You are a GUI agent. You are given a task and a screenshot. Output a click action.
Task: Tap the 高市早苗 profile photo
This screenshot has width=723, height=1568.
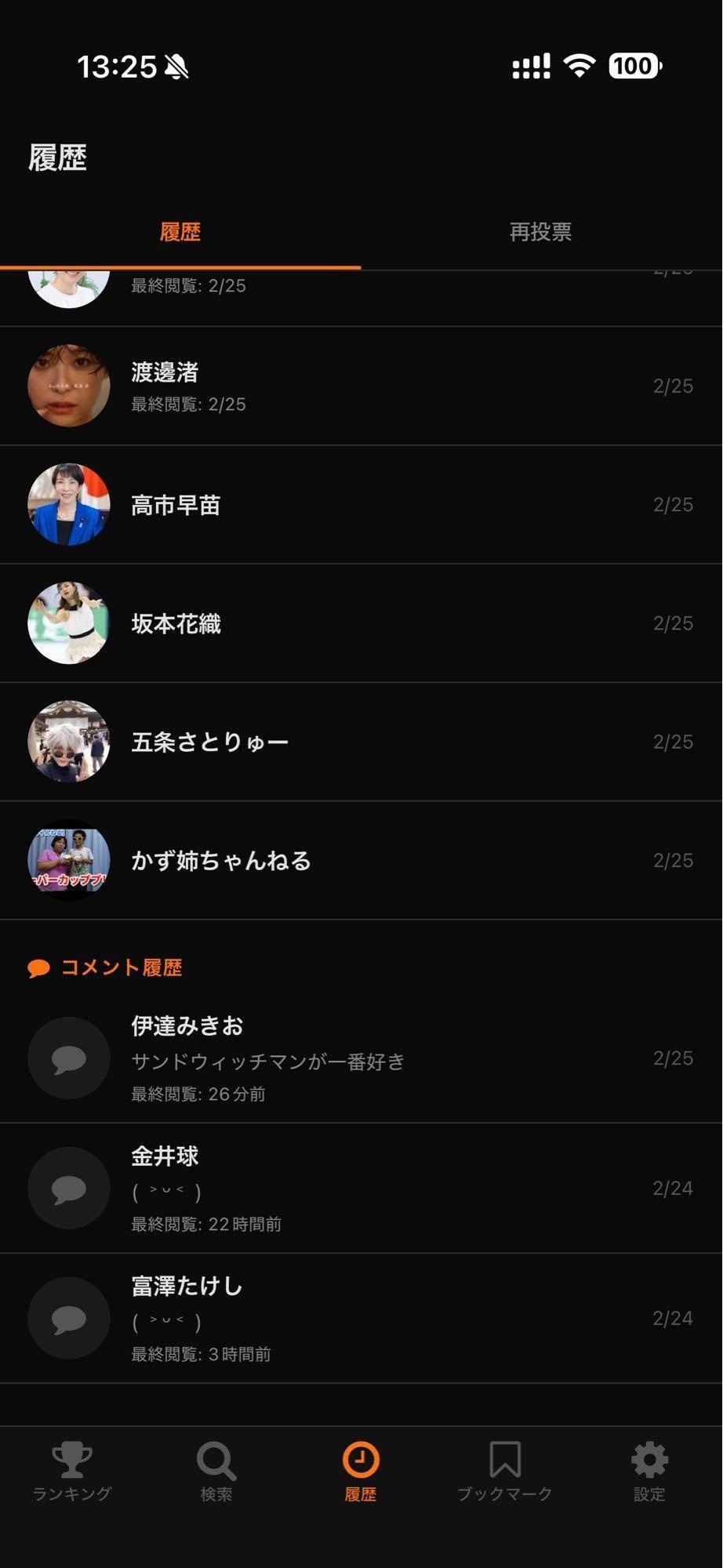tap(68, 505)
